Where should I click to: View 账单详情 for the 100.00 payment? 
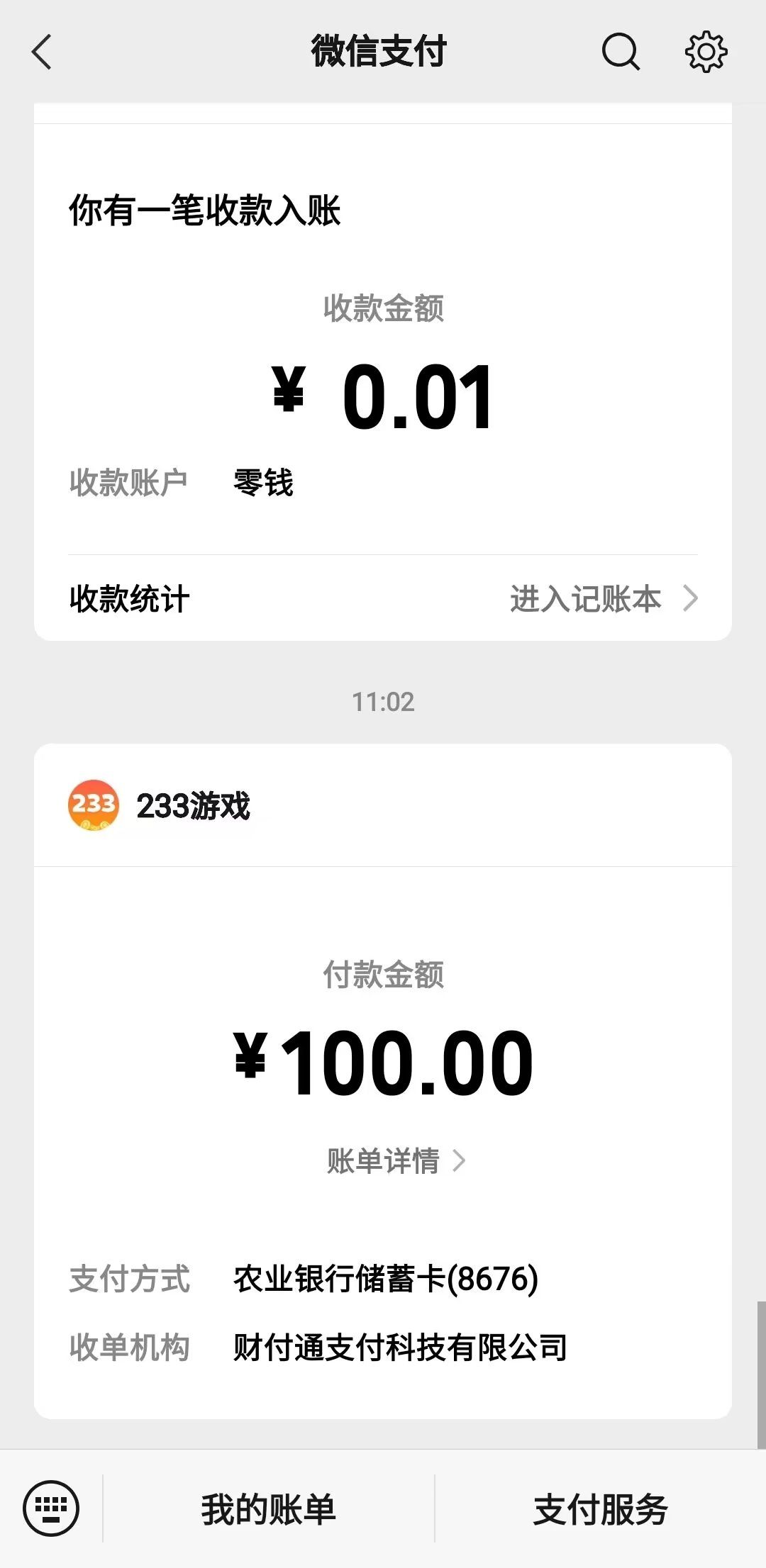[x=395, y=1161]
